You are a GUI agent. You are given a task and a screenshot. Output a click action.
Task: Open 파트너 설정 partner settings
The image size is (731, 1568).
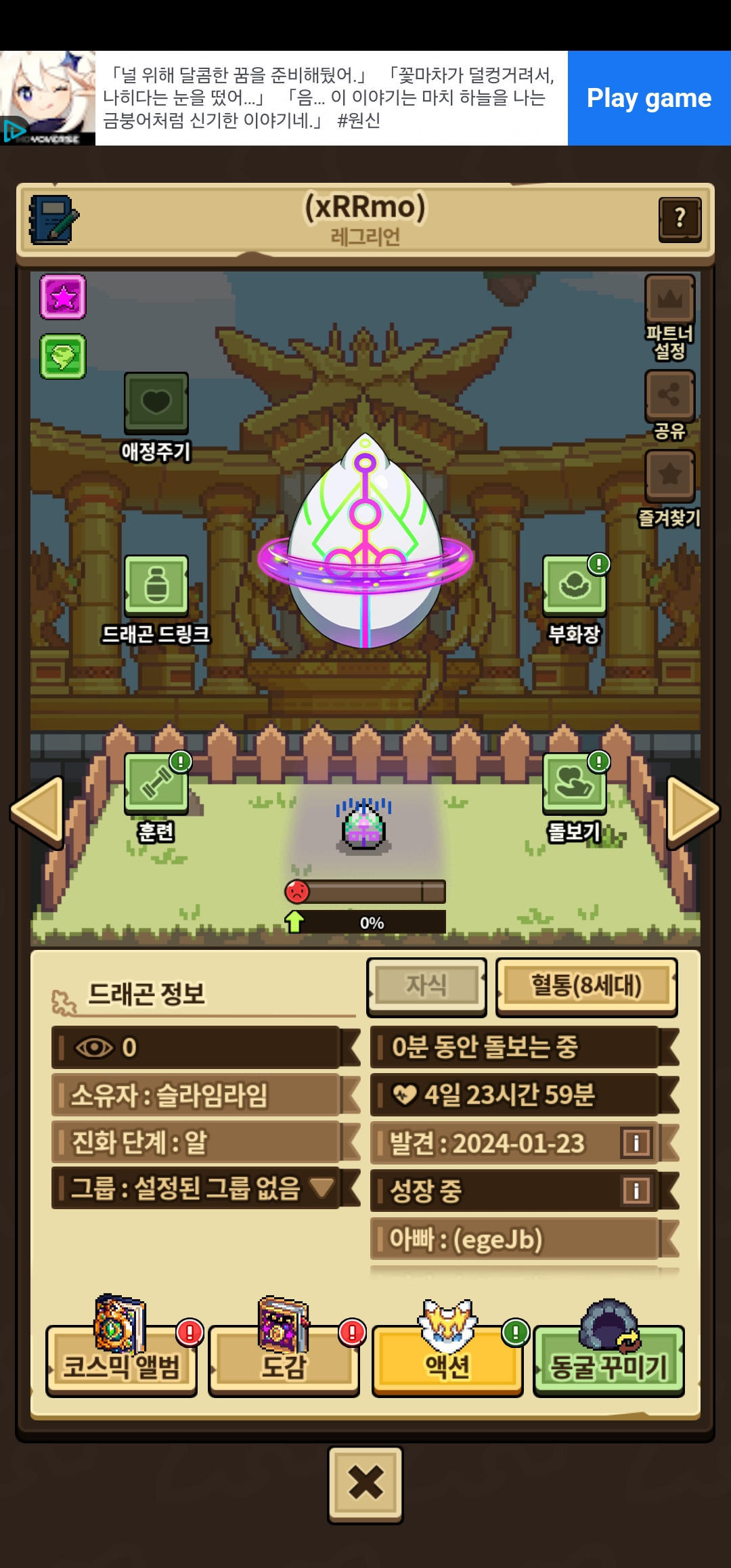[x=669, y=317]
